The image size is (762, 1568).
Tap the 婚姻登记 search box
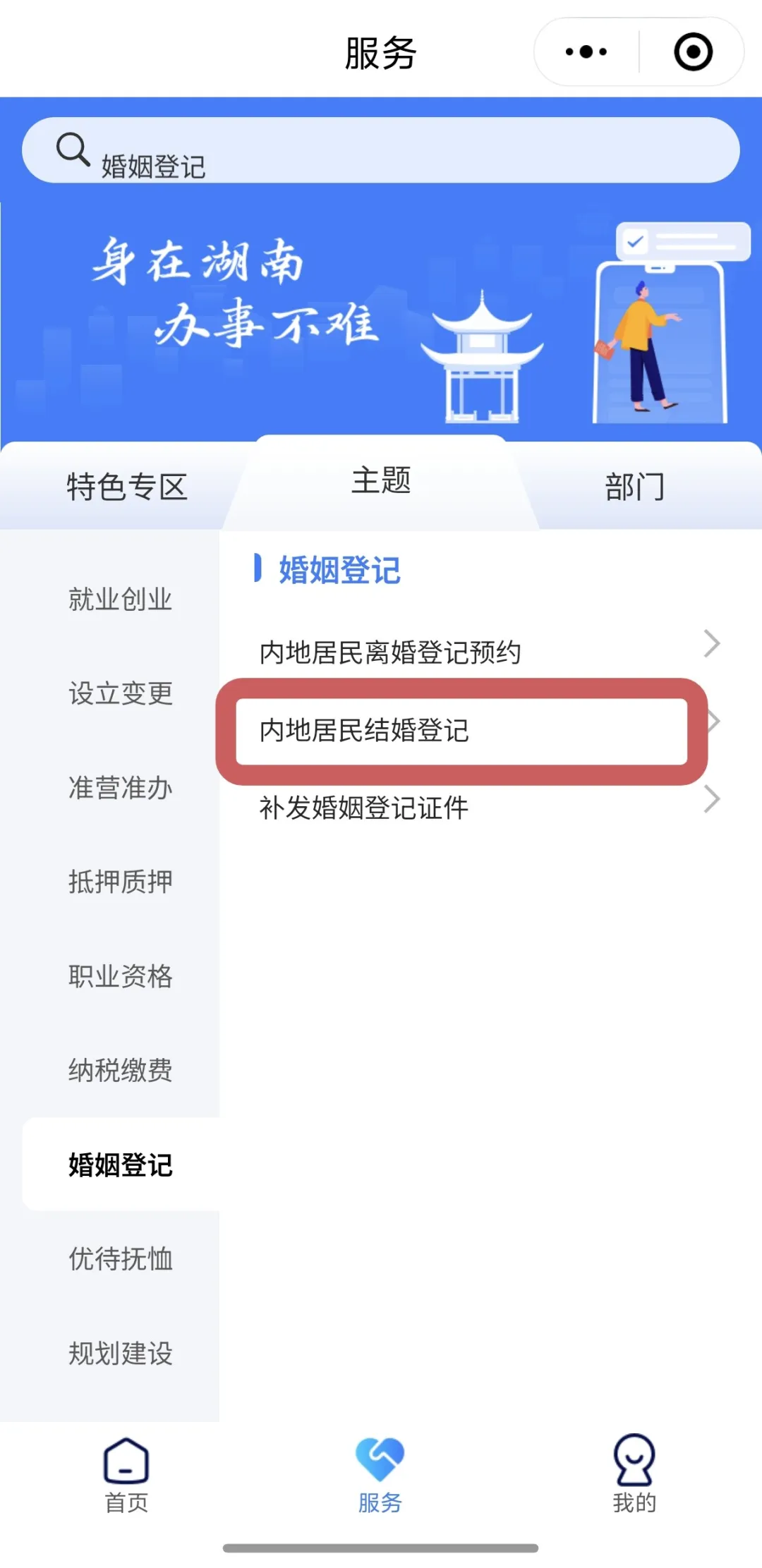pyautogui.click(x=381, y=150)
